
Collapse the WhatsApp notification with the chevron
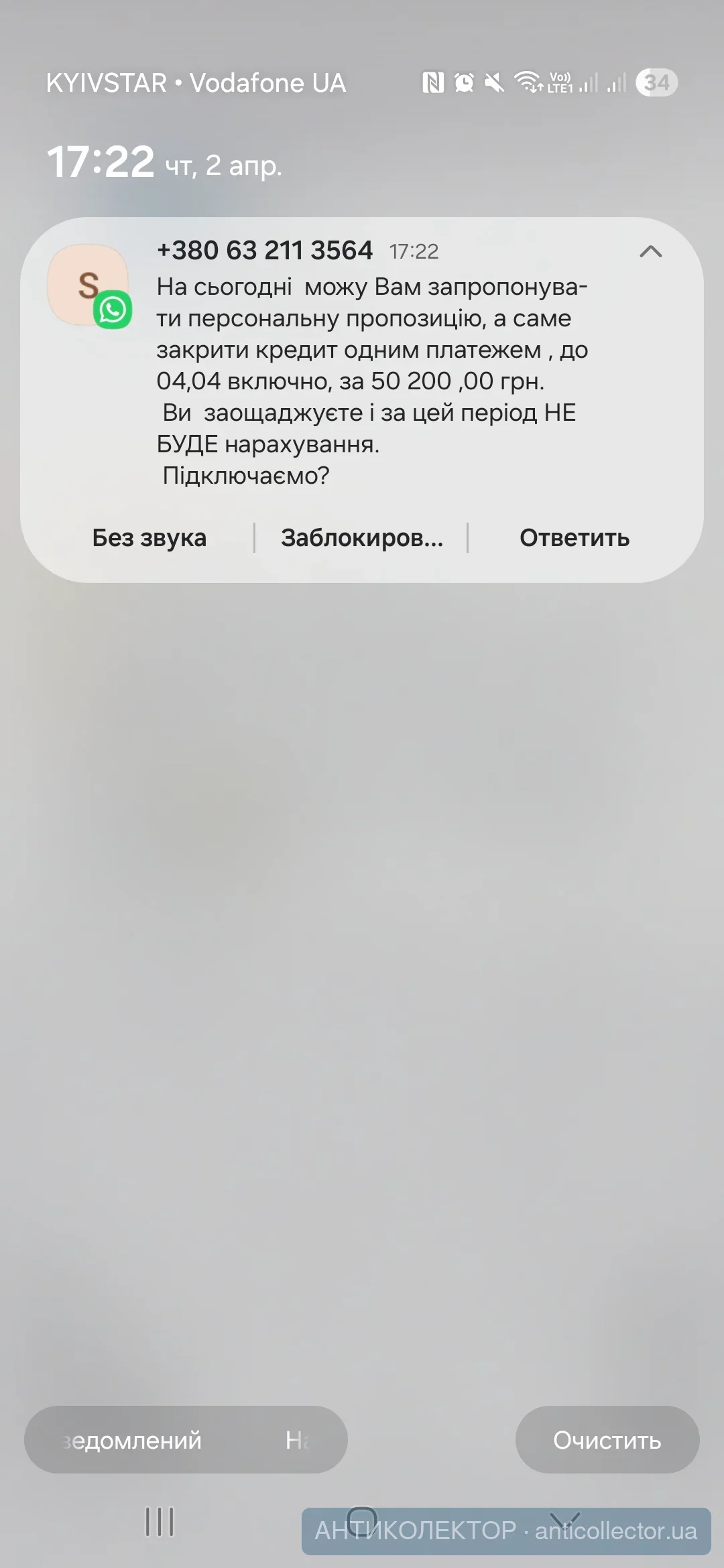[x=650, y=252]
